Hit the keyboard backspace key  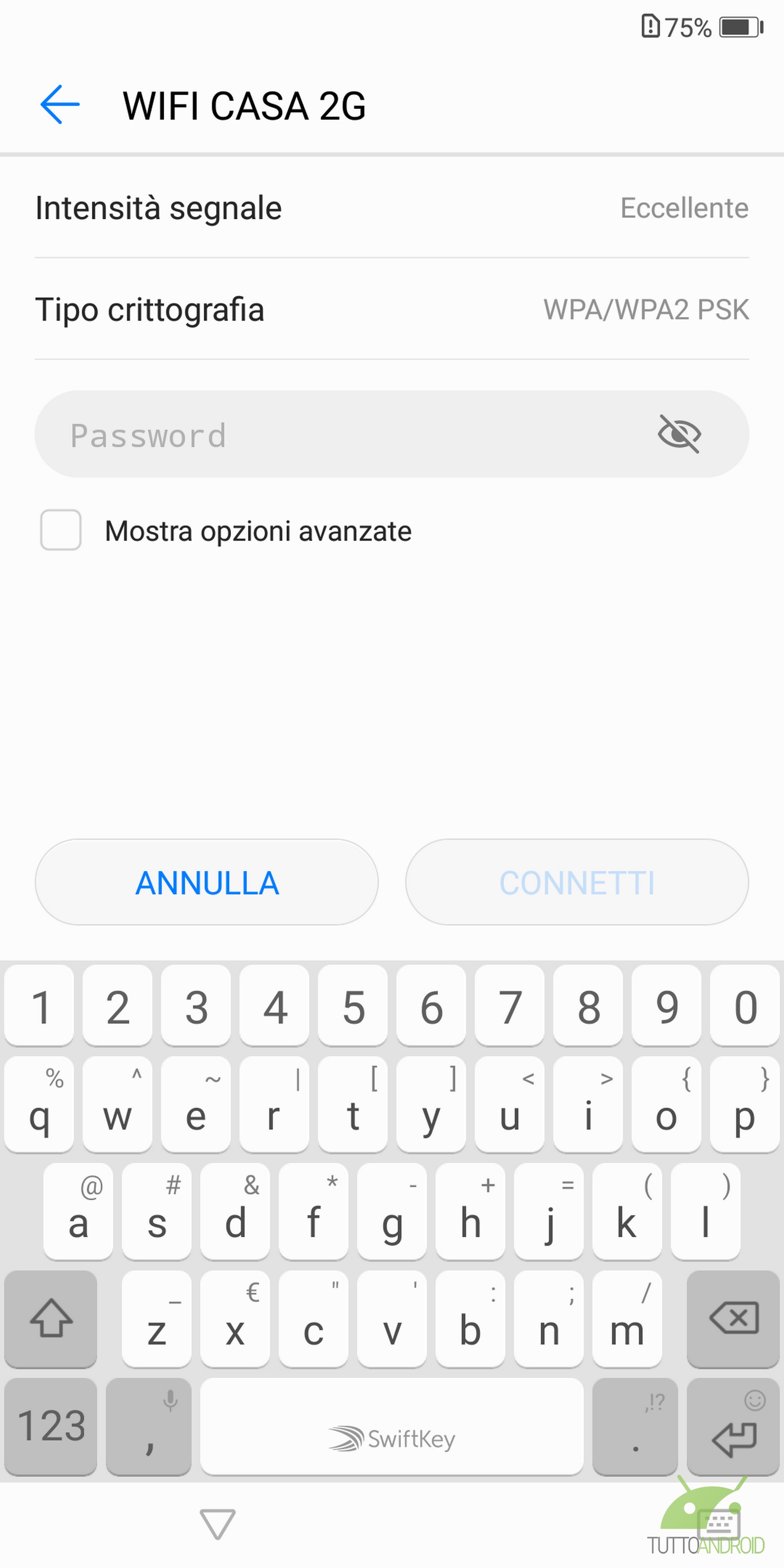tap(733, 1319)
